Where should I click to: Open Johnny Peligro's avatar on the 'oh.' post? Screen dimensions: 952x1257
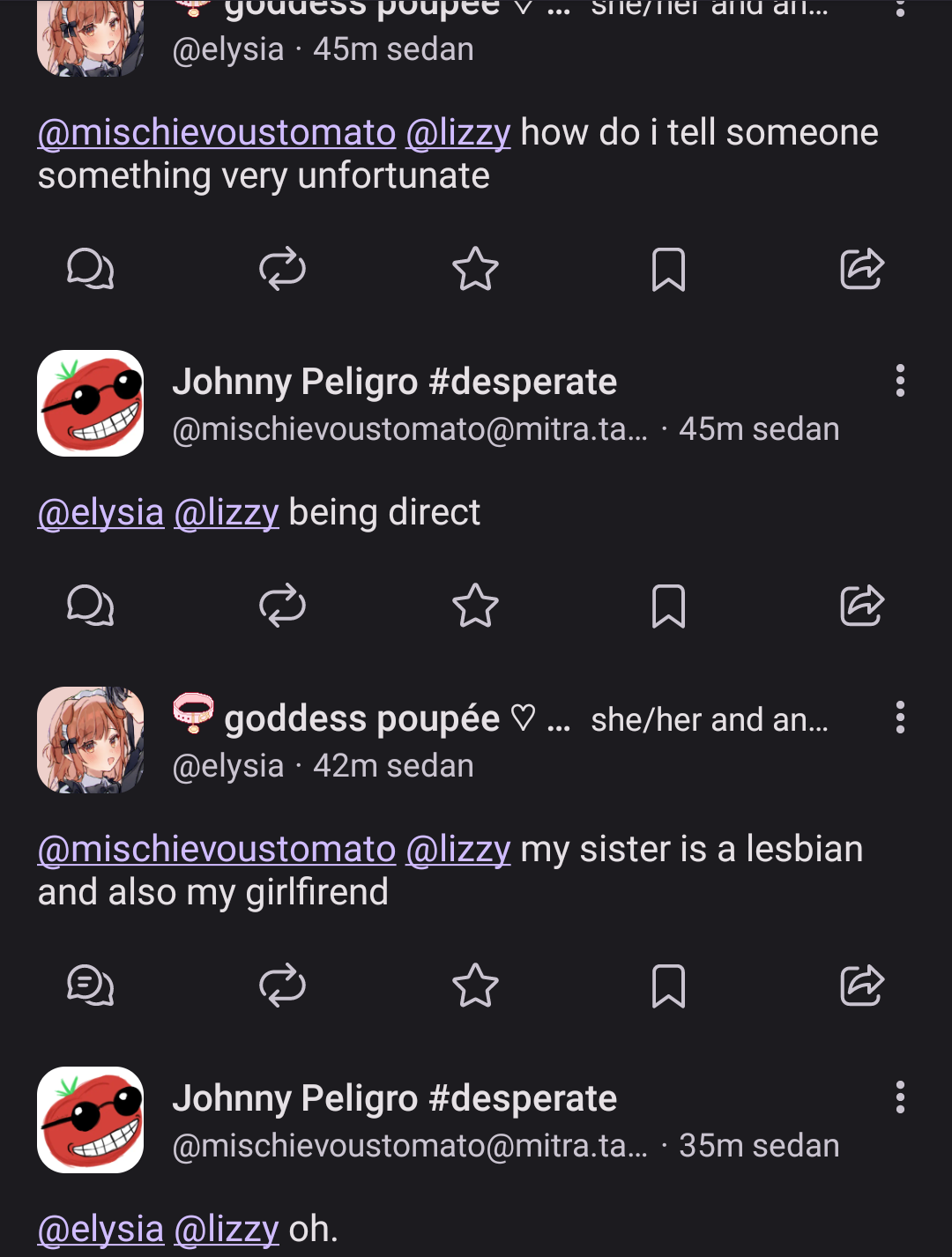click(x=90, y=1119)
